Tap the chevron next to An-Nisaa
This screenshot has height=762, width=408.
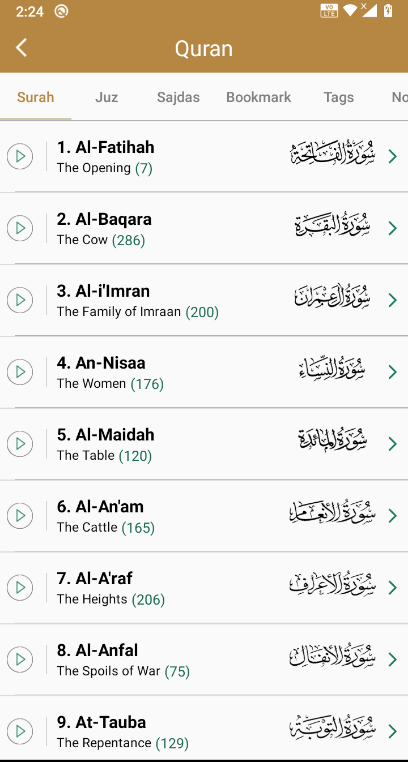[393, 372]
